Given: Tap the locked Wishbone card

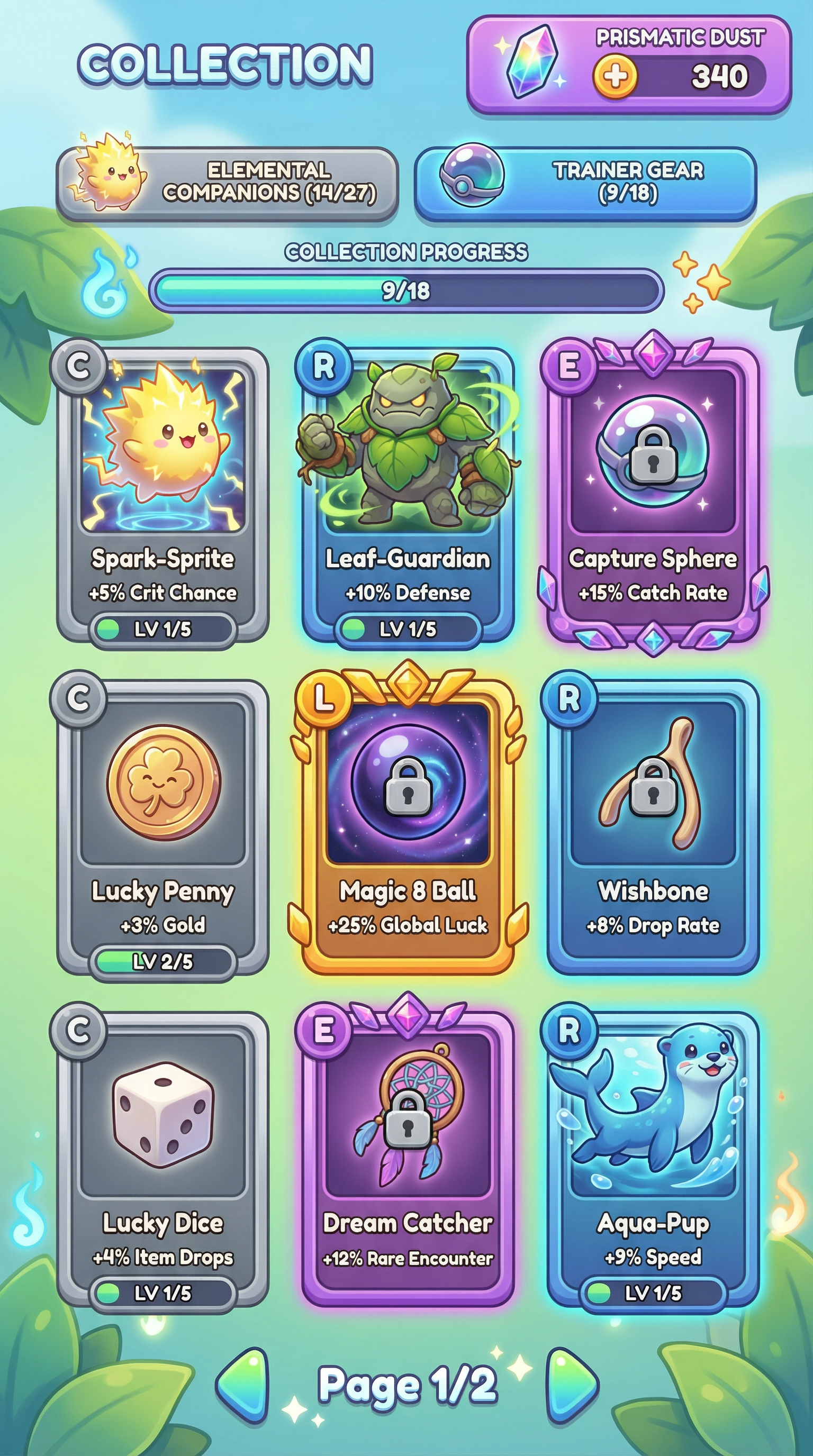Looking at the screenshot, I should click(x=653, y=826).
